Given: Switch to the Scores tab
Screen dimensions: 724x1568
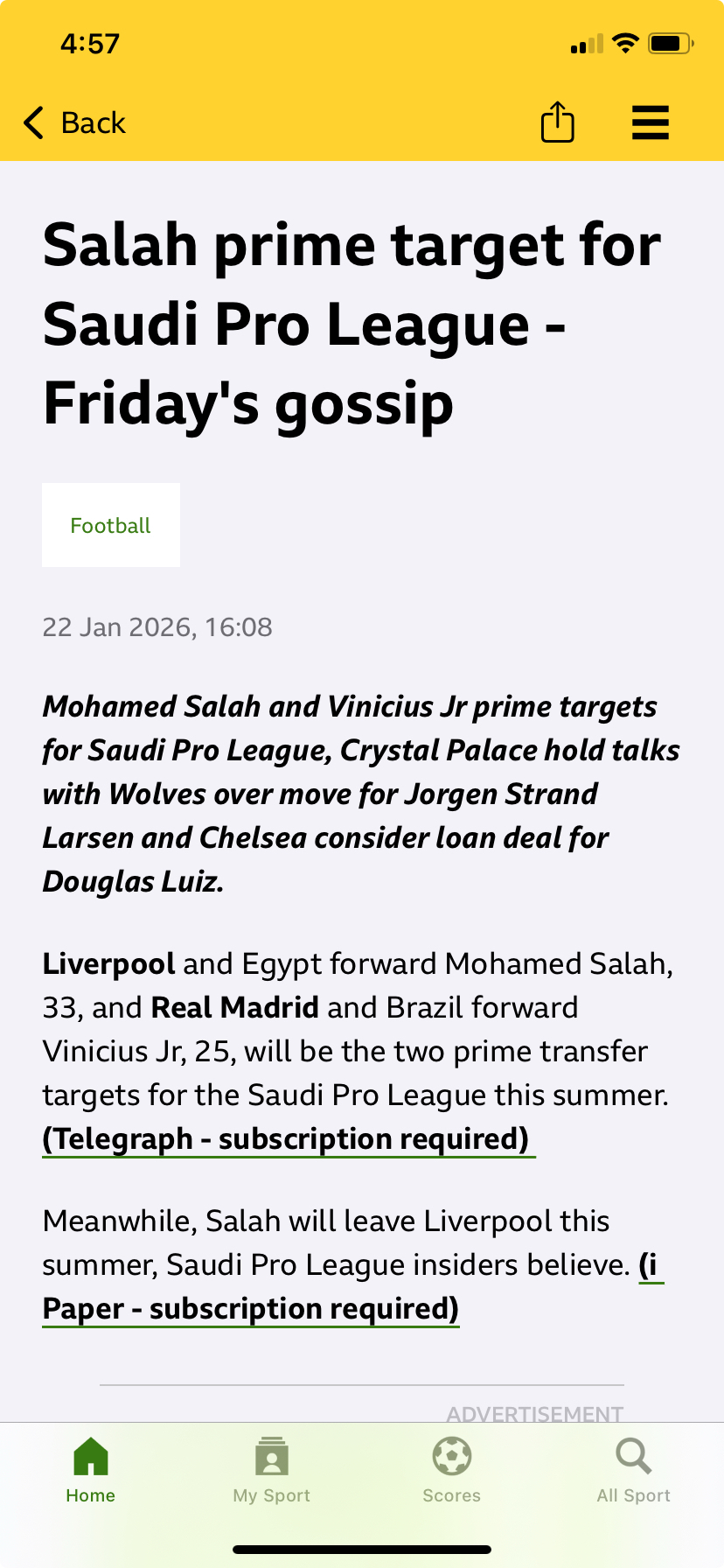Looking at the screenshot, I should 452,1470.
